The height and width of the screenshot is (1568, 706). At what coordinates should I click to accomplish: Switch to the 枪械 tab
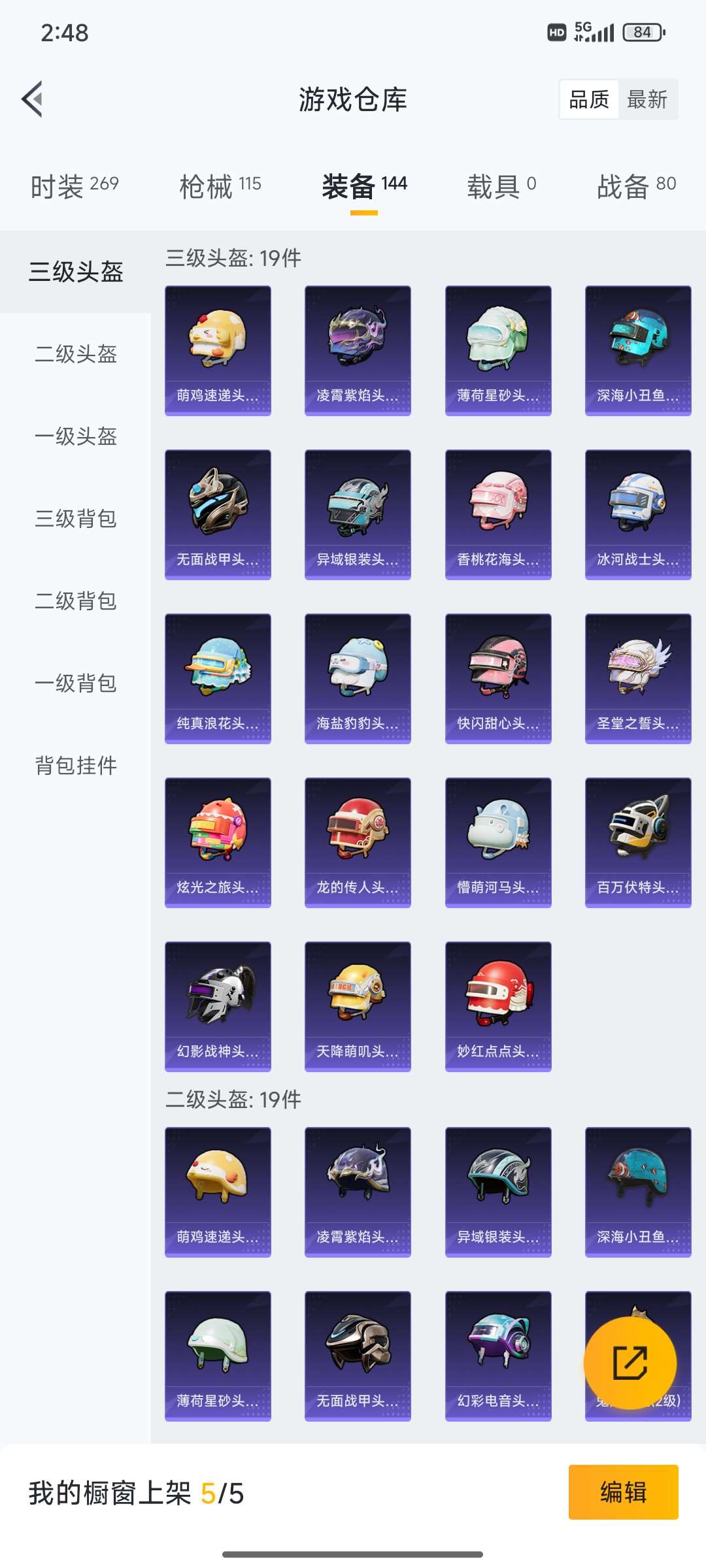click(220, 186)
